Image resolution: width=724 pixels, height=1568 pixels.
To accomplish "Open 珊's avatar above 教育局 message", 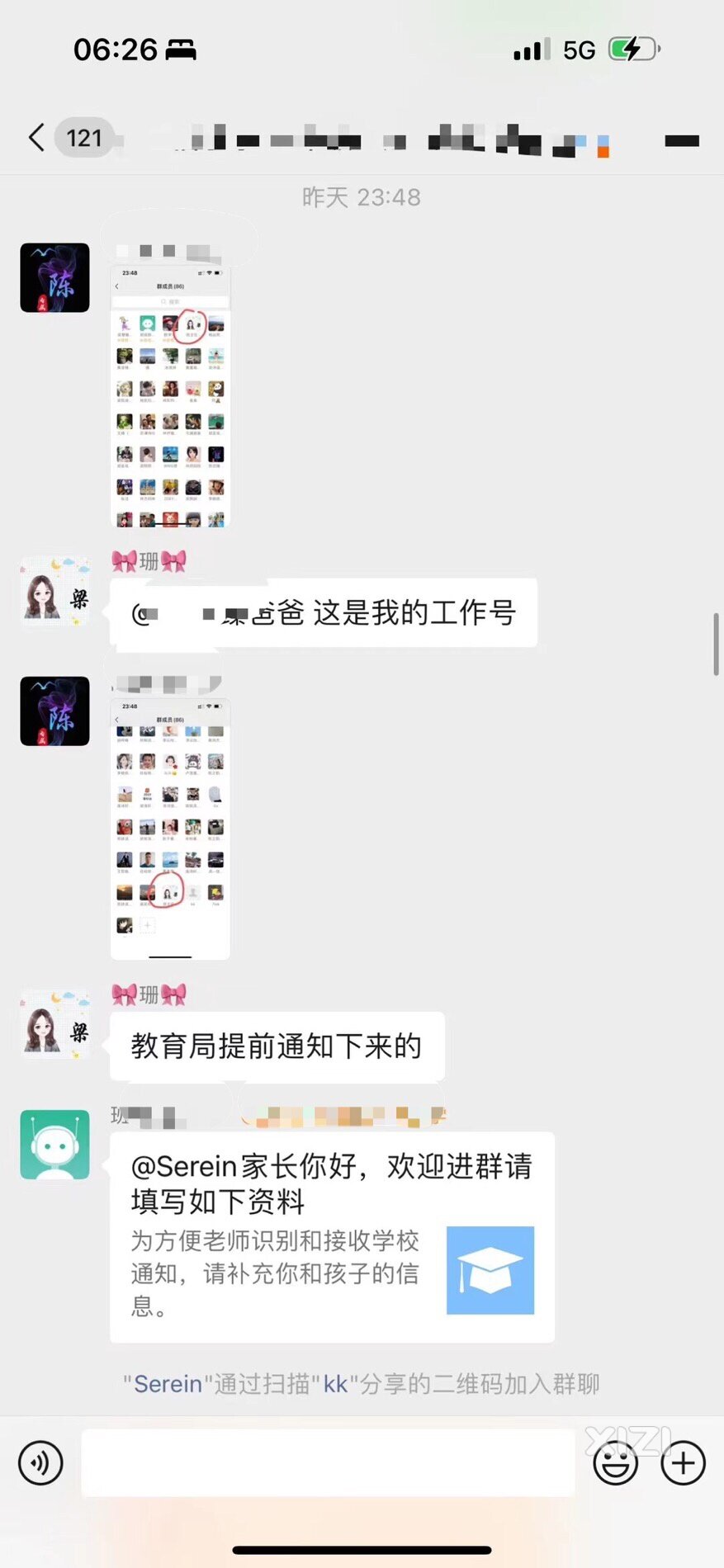I will click(x=54, y=1024).
